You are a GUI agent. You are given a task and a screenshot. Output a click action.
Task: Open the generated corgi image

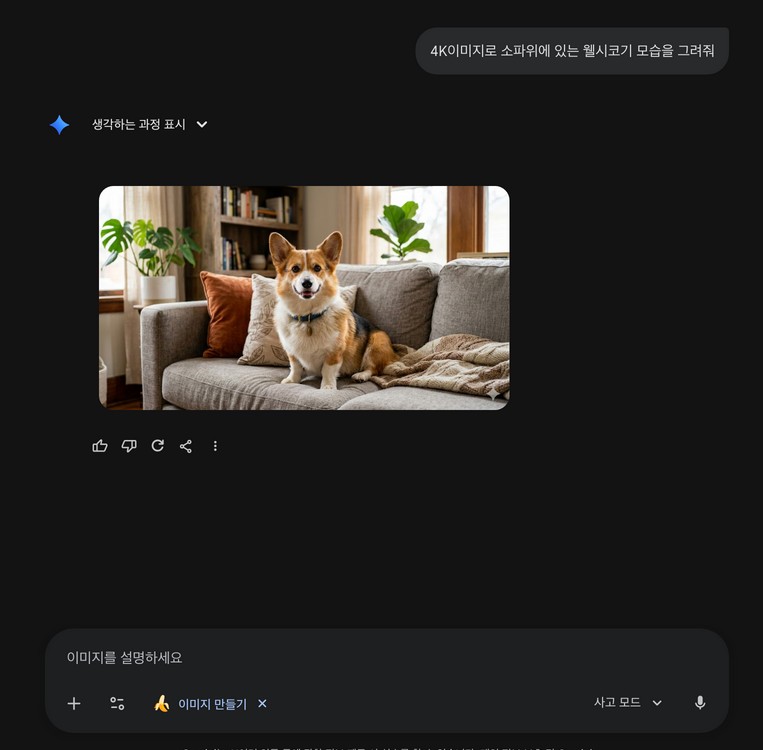(304, 297)
